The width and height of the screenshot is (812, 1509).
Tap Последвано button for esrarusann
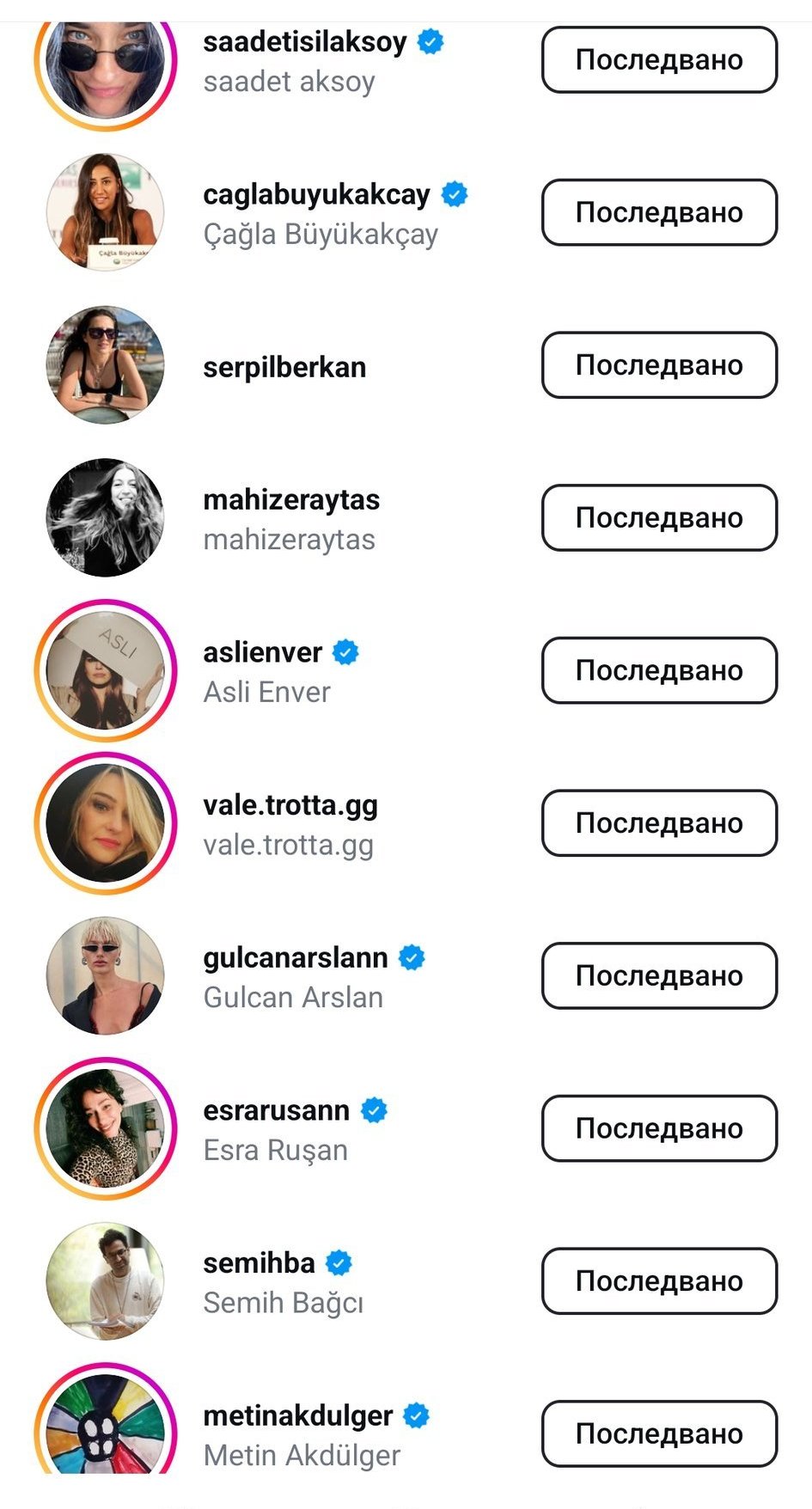(x=659, y=1128)
